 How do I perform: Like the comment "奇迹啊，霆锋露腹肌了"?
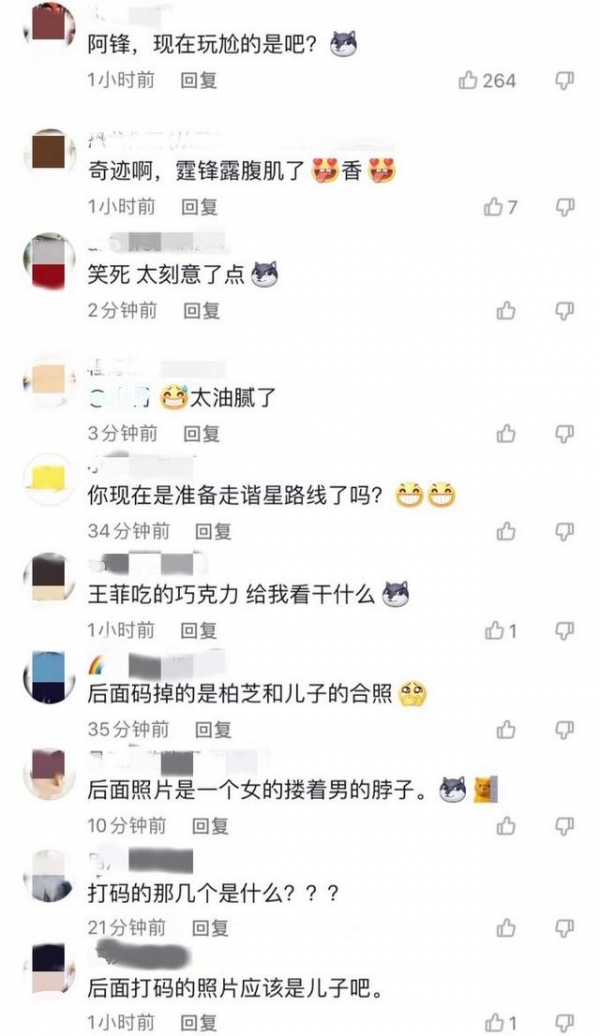(x=493, y=207)
